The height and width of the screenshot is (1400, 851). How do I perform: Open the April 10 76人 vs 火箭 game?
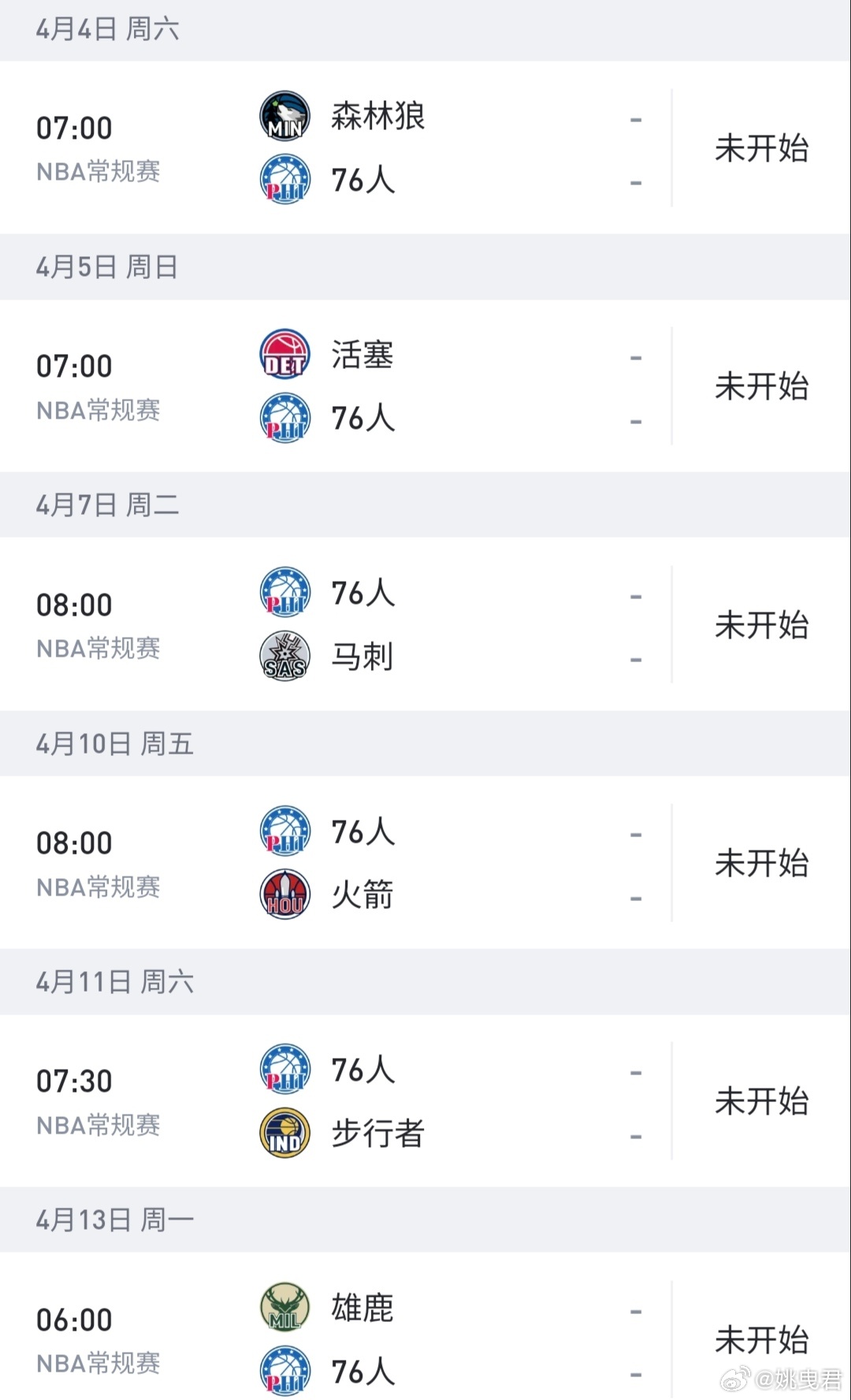(425, 862)
